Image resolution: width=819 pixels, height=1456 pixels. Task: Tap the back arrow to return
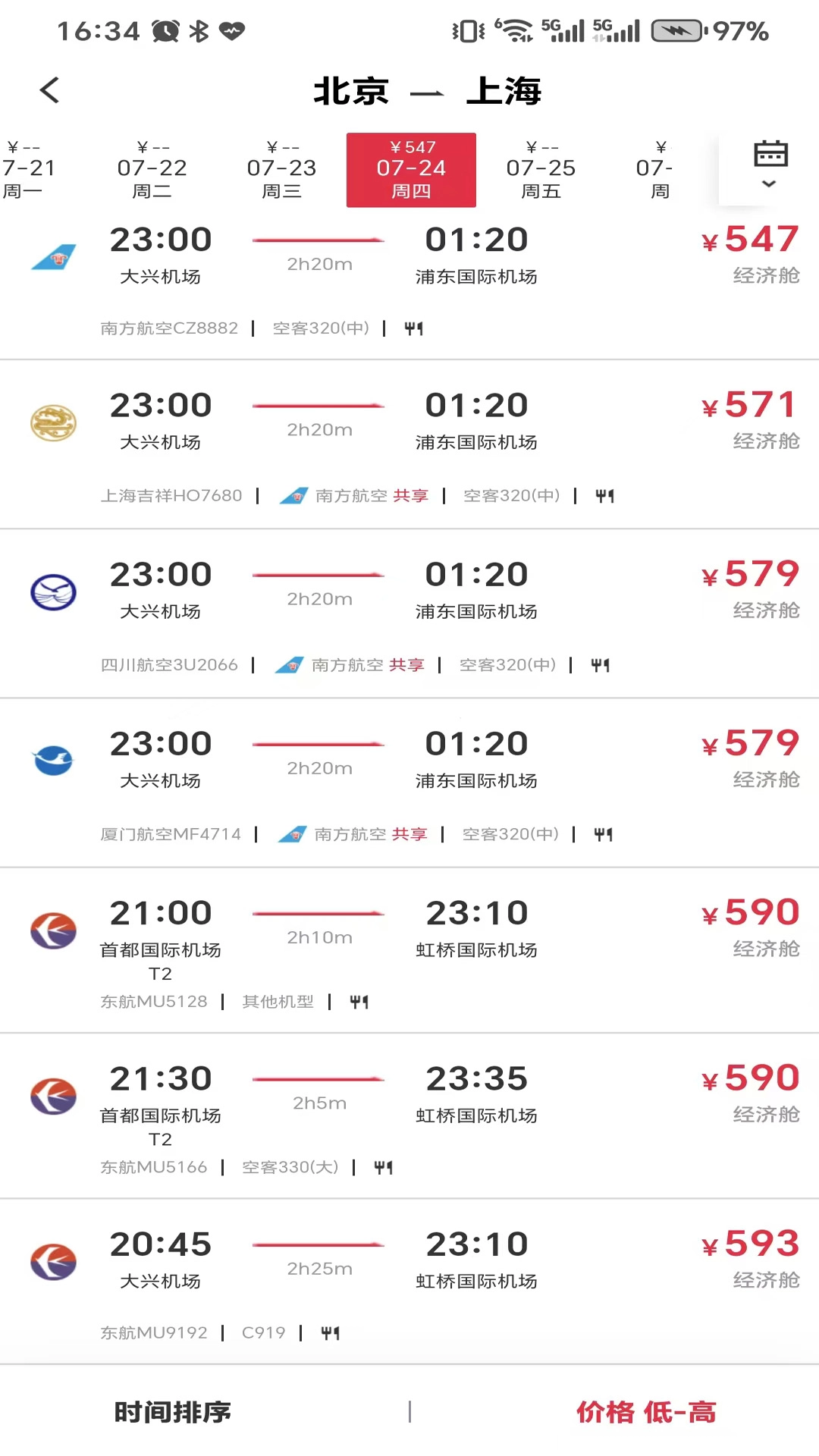pyautogui.click(x=50, y=90)
